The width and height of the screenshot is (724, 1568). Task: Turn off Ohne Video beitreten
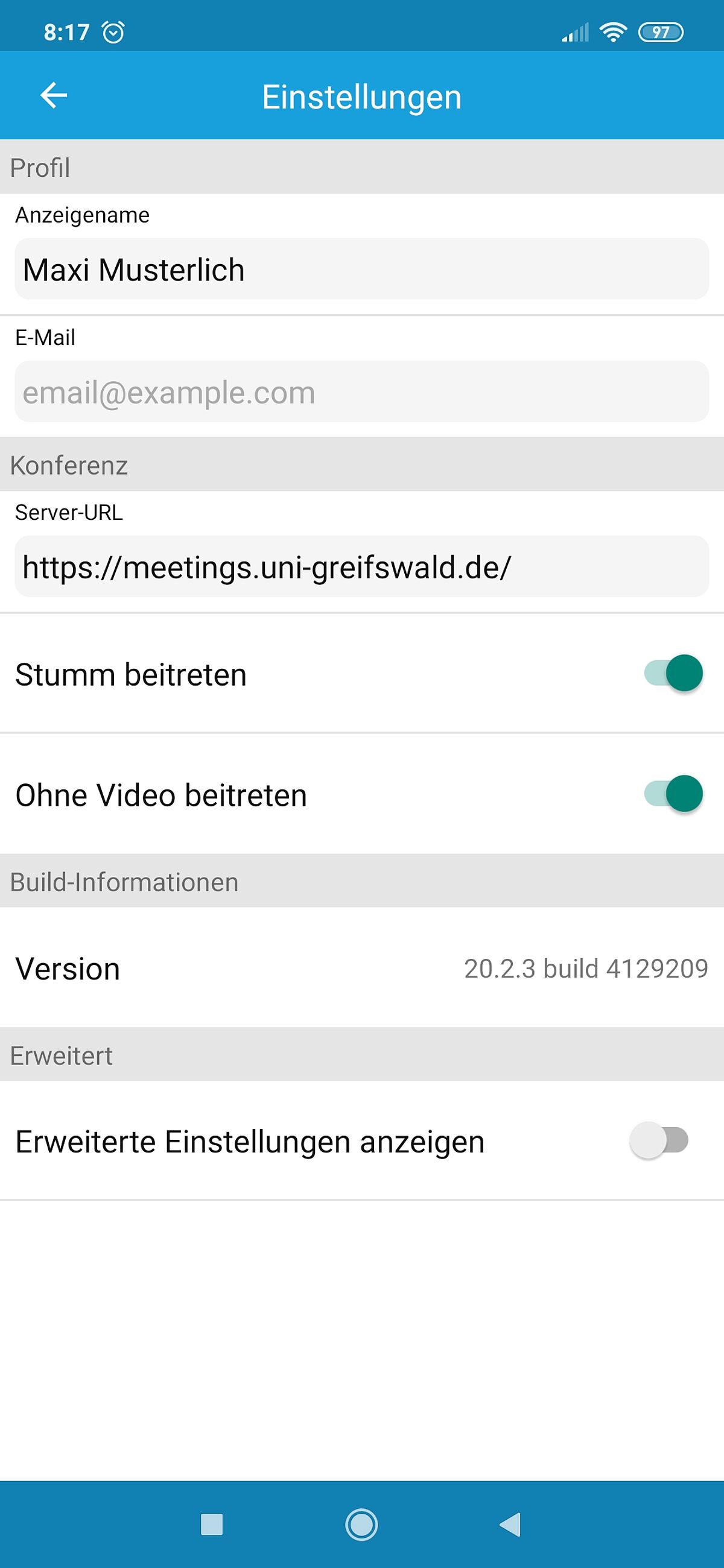[x=673, y=794]
